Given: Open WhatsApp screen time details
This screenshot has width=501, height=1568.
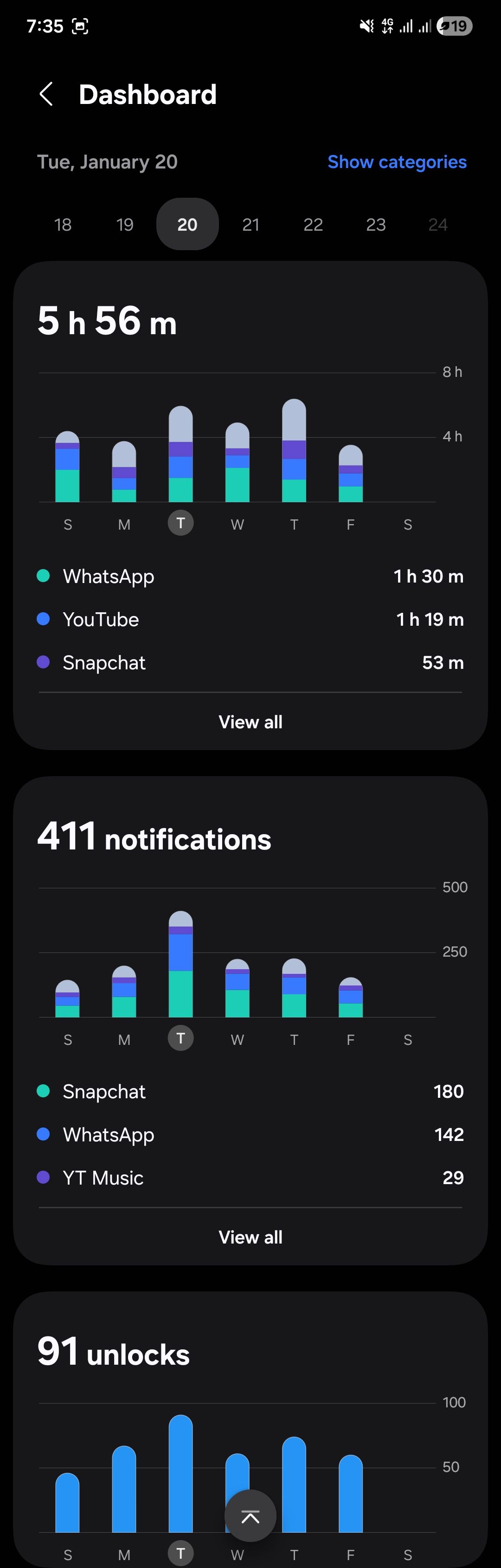Looking at the screenshot, I should tap(250, 576).
